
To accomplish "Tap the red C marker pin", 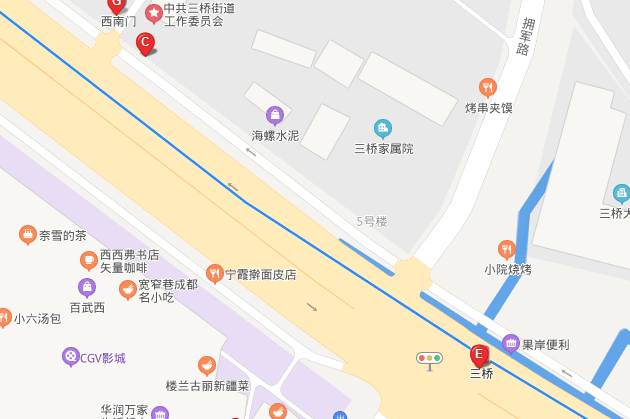I will click(x=145, y=43).
